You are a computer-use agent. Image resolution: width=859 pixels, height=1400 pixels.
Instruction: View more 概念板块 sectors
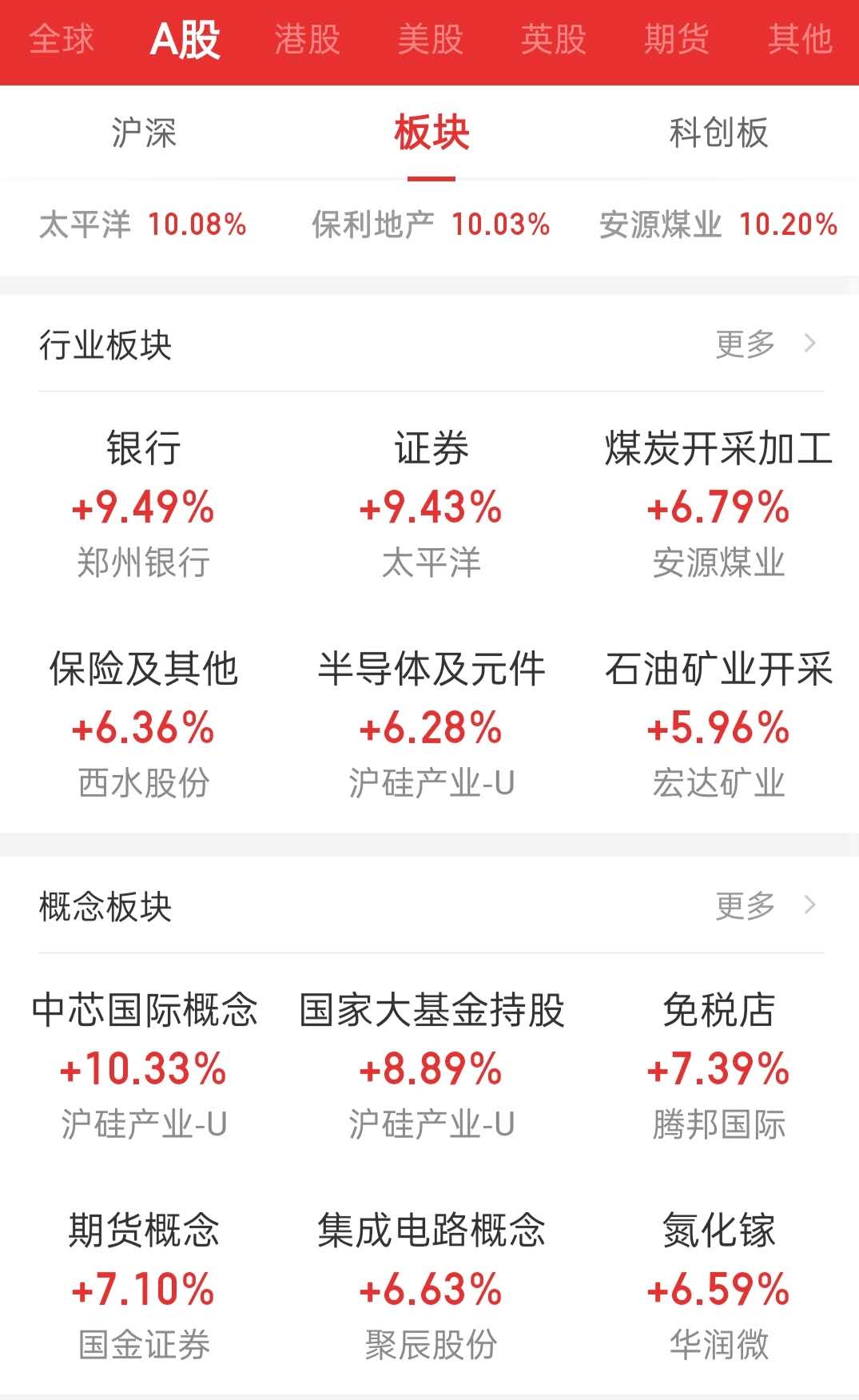(765, 906)
